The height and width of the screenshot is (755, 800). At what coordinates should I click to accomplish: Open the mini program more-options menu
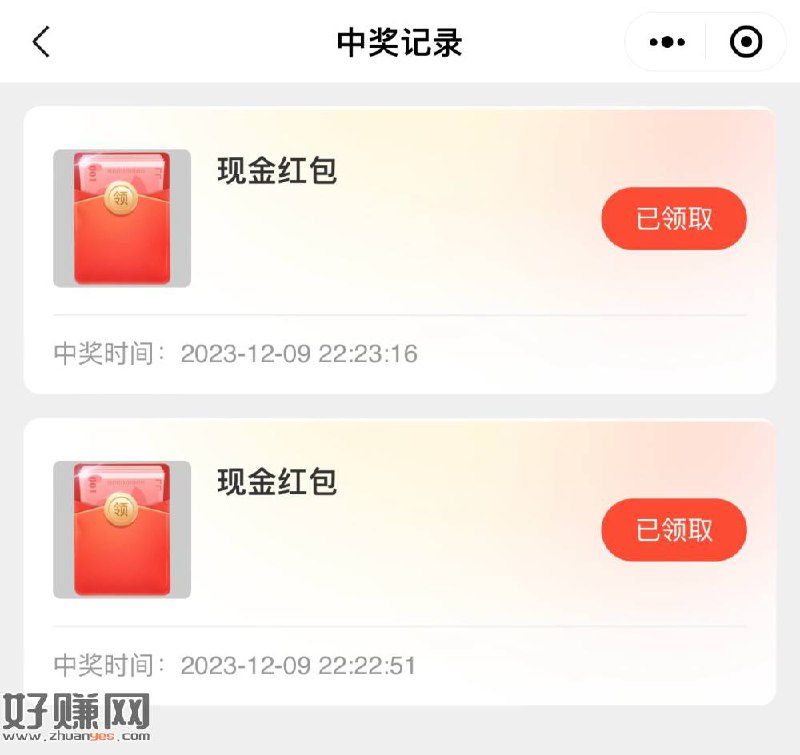(x=667, y=42)
